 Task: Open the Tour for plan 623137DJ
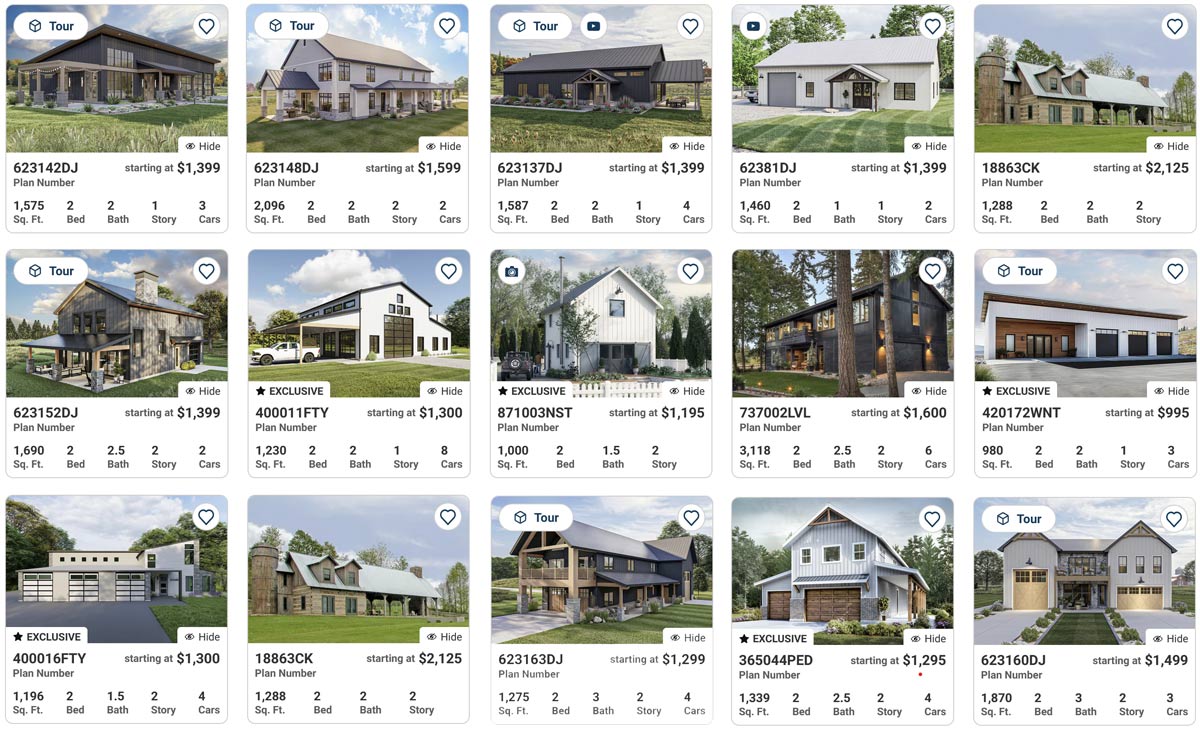(x=533, y=26)
